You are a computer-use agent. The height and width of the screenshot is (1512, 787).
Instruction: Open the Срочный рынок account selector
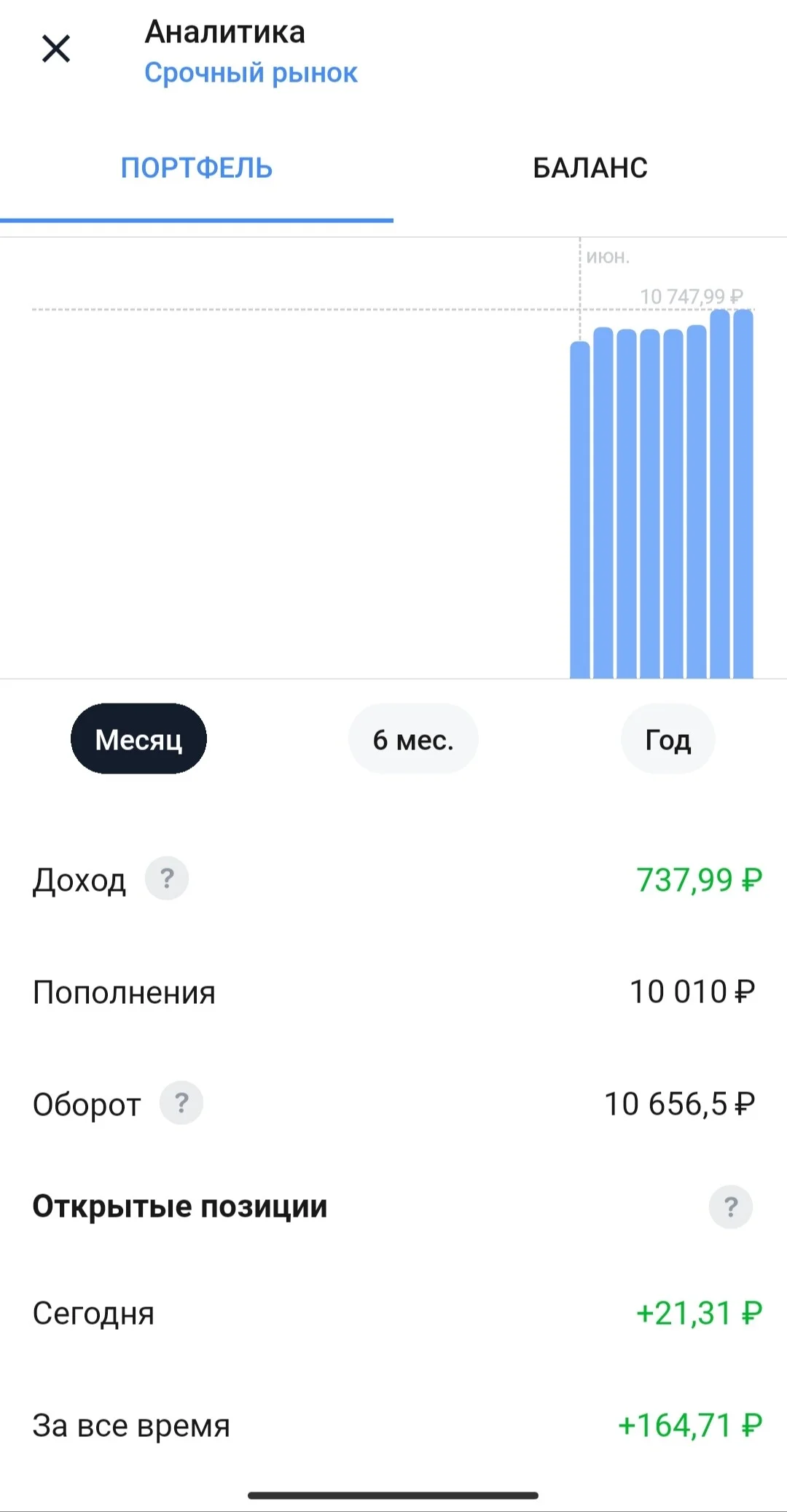tap(251, 73)
